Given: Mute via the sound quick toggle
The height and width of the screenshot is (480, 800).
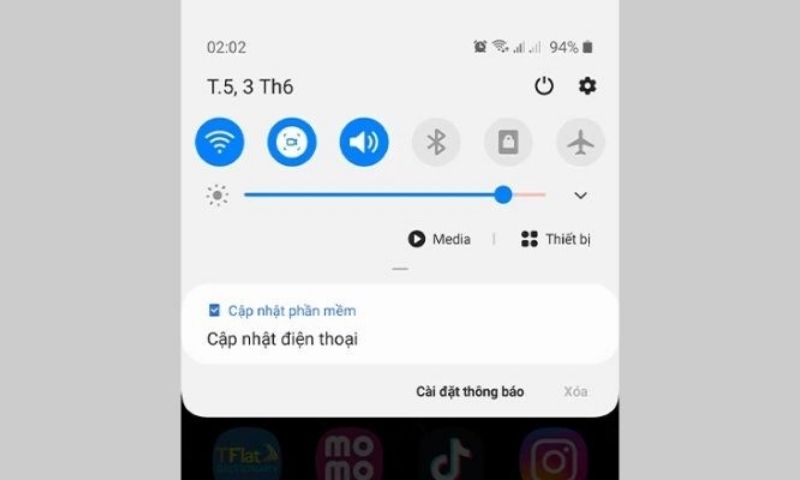Looking at the screenshot, I should [x=364, y=143].
